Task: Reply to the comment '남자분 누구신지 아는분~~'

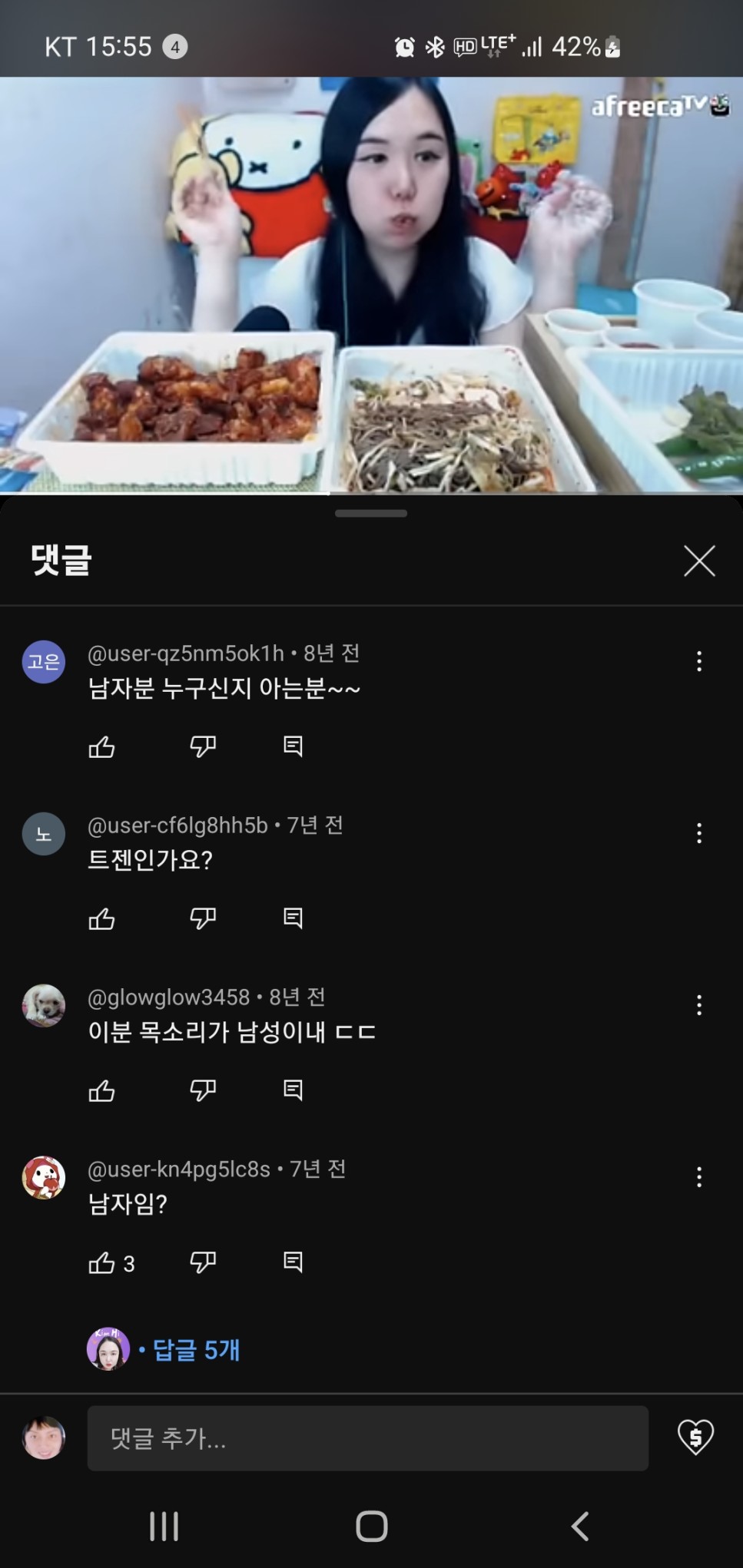Action: pyautogui.click(x=293, y=746)
